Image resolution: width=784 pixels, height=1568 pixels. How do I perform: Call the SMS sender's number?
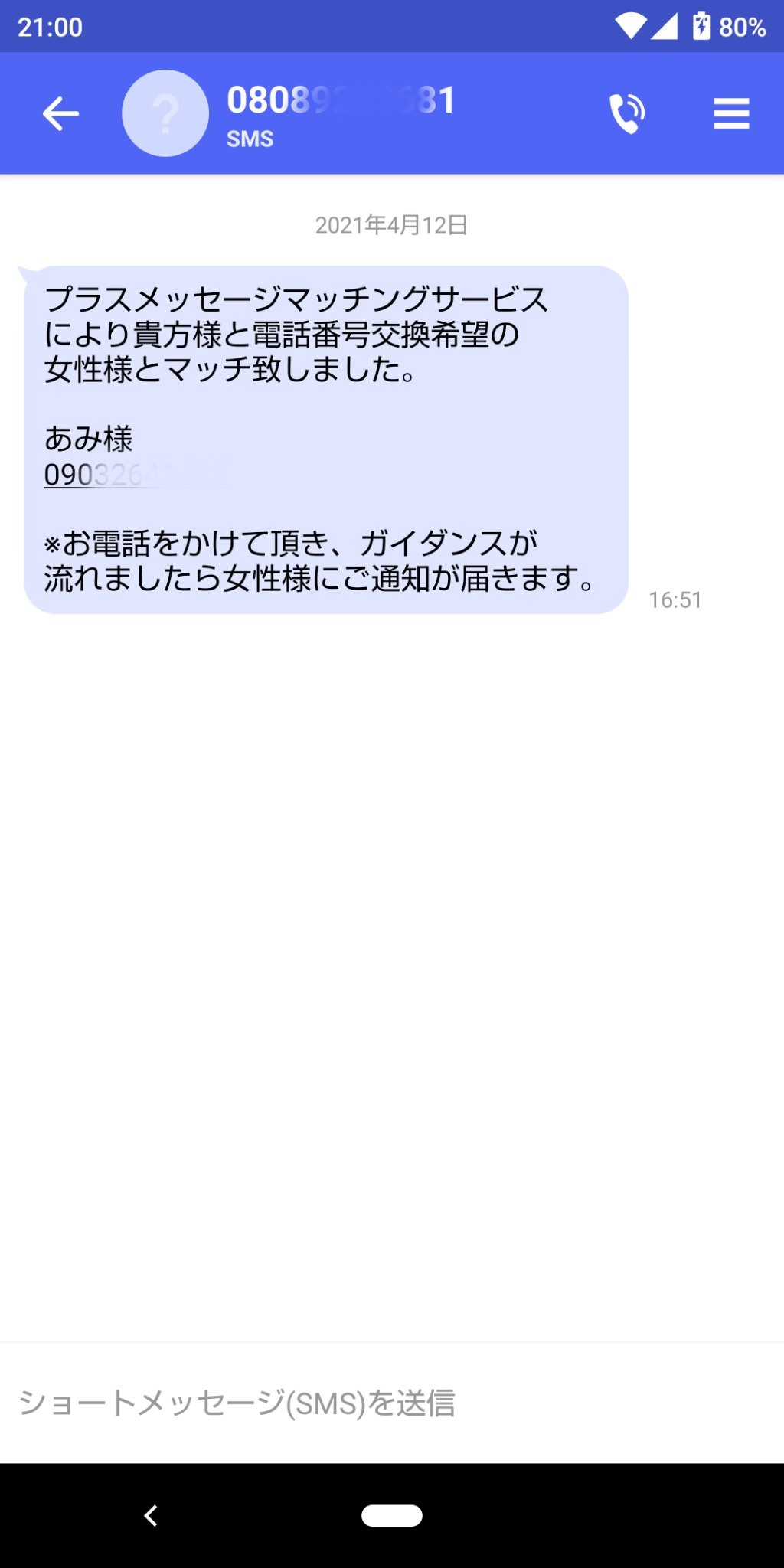[626, 114]
